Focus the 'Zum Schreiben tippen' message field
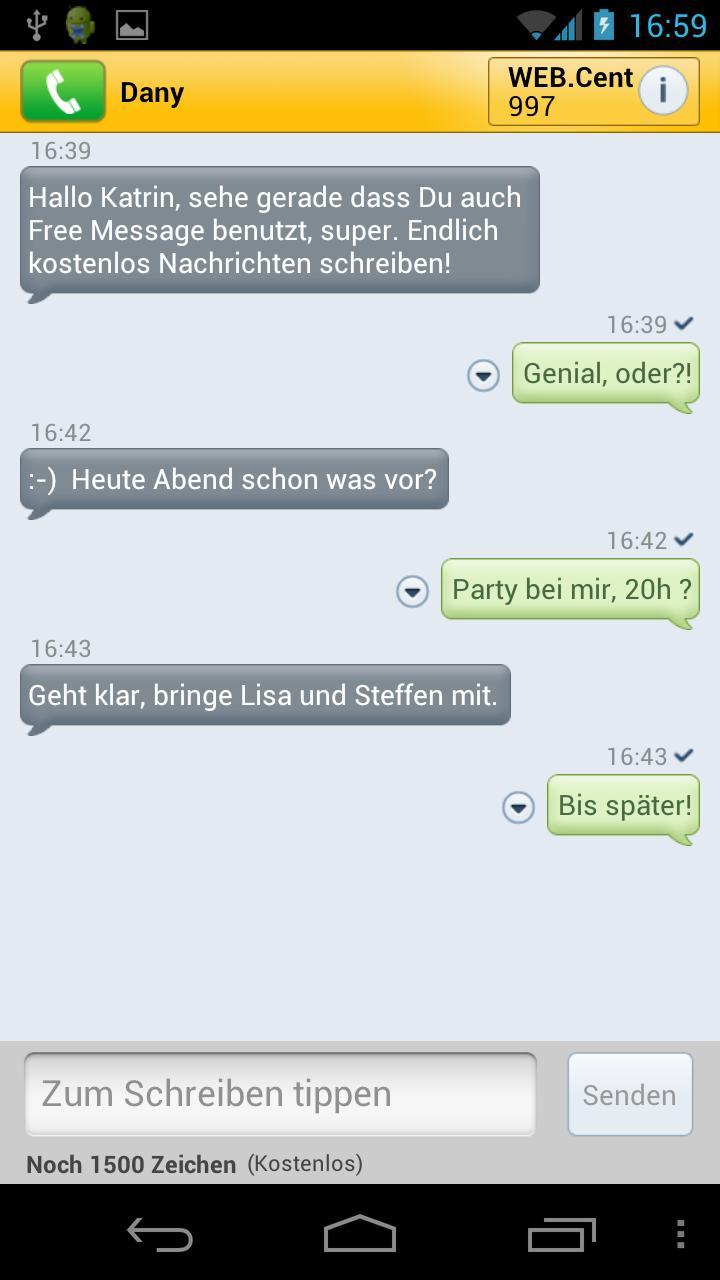Viewport: 720px width, 1280px height. [280, 1094]
